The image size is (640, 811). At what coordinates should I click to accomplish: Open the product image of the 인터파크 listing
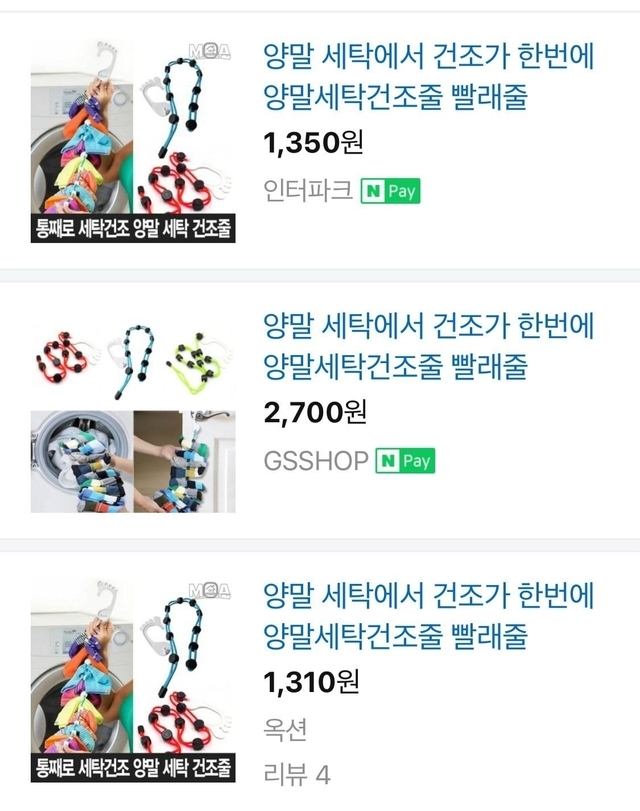[133, 141]
